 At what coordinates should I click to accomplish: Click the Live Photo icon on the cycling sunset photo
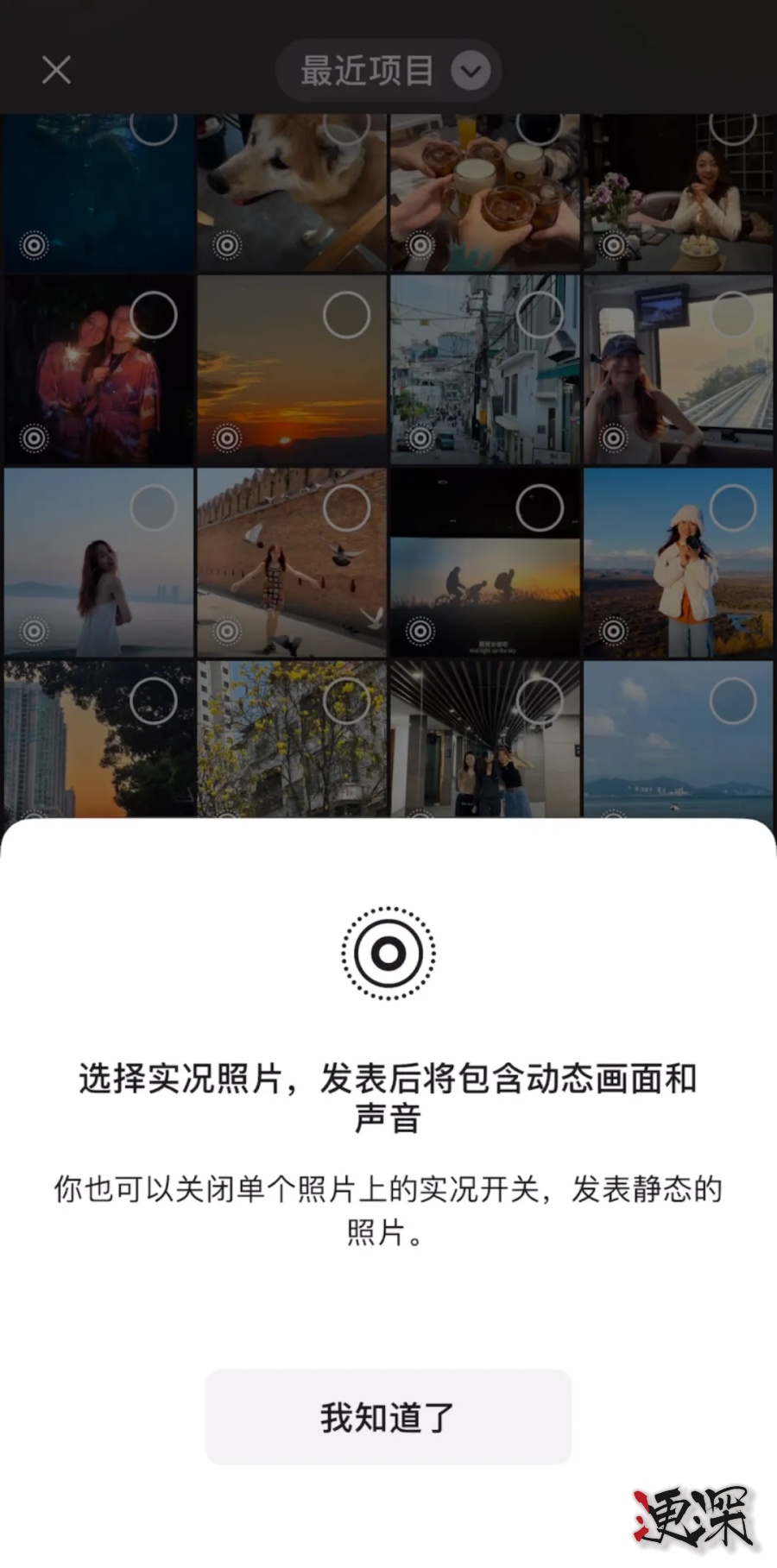click(420, 630)
